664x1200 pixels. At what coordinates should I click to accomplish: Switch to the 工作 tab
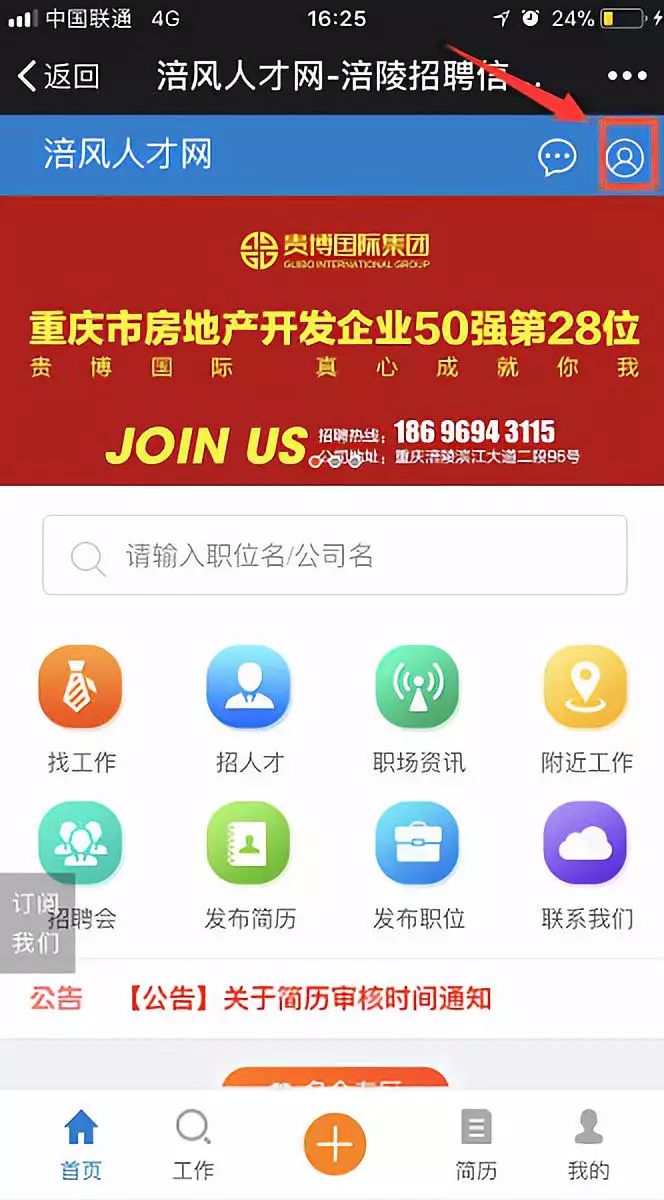tap(193, 1145)
